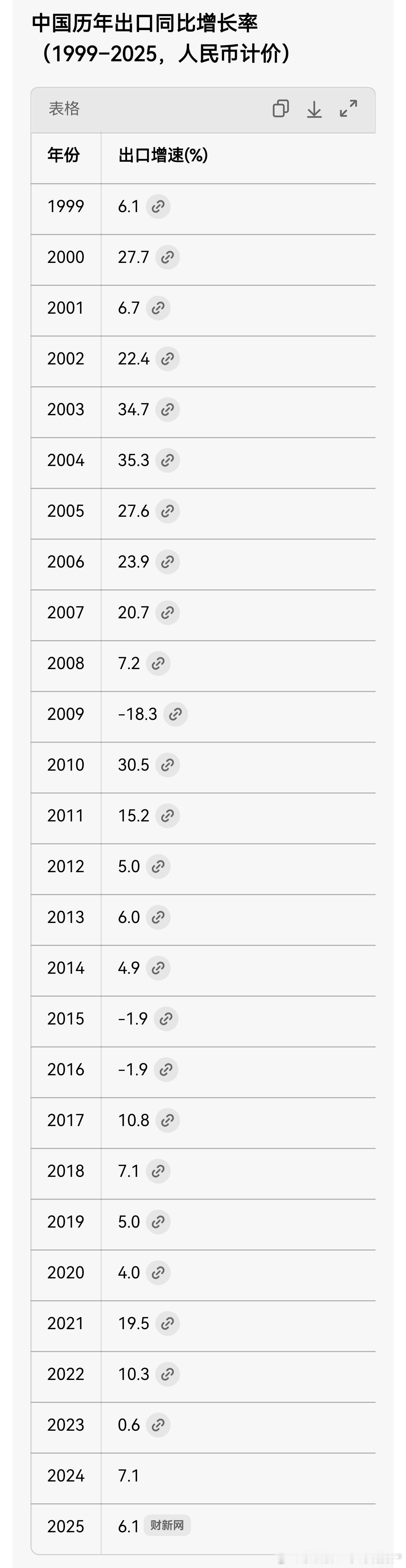Open the reference link in the 2003 row
The height and width of the screenshot is (1568, 406).
(167, 410)
